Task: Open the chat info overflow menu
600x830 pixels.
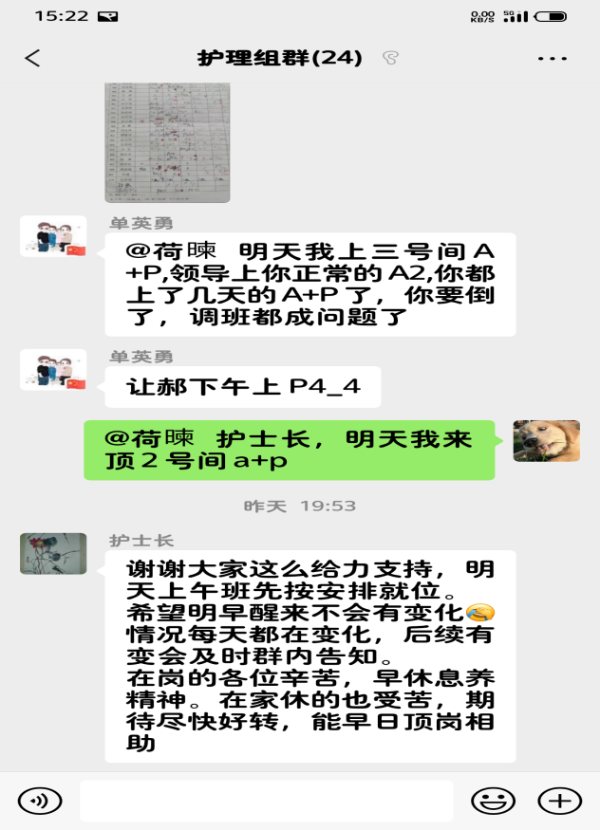Action: 552,59
